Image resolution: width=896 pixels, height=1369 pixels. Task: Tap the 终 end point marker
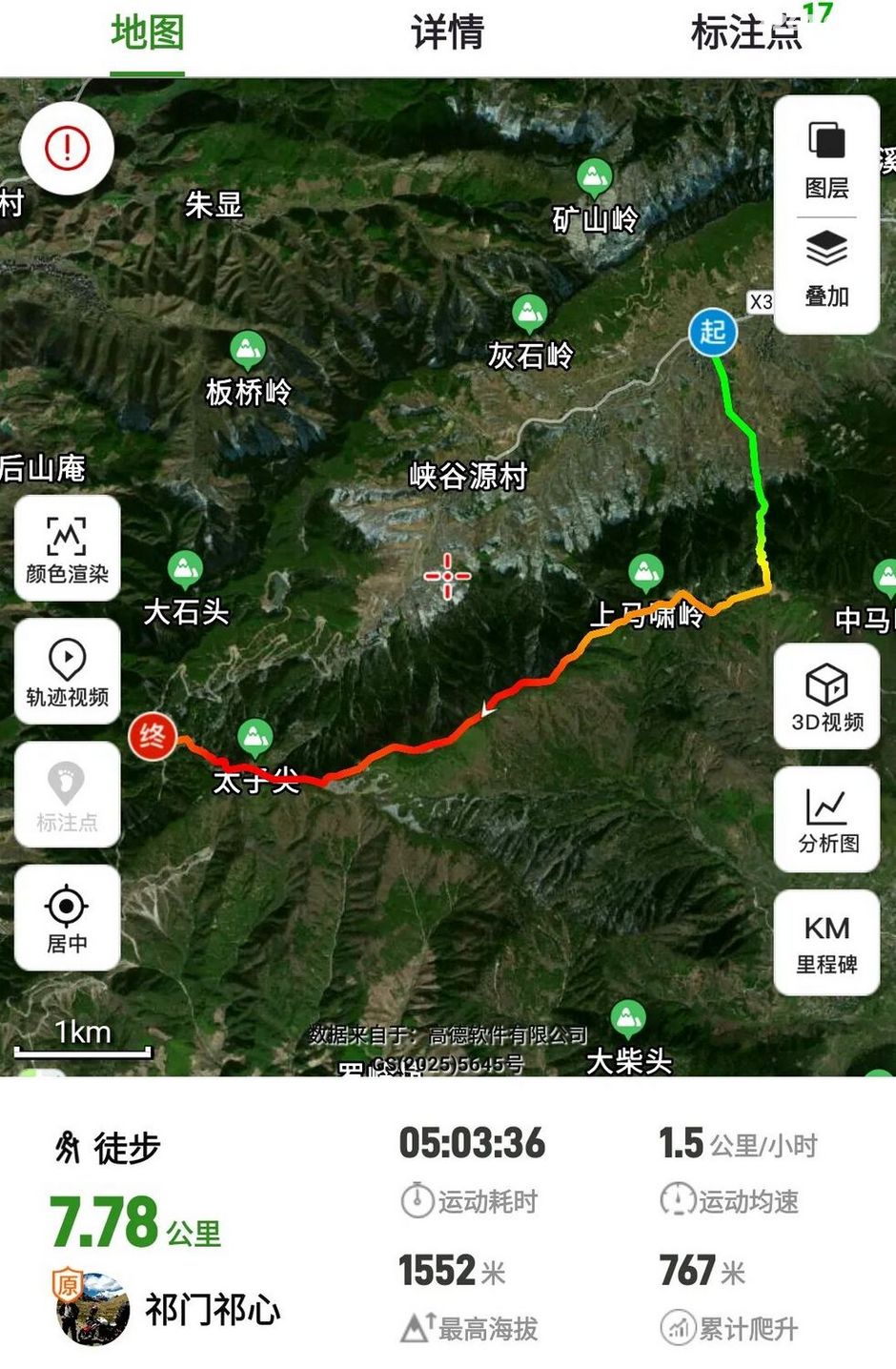click(x=153, y=736)
